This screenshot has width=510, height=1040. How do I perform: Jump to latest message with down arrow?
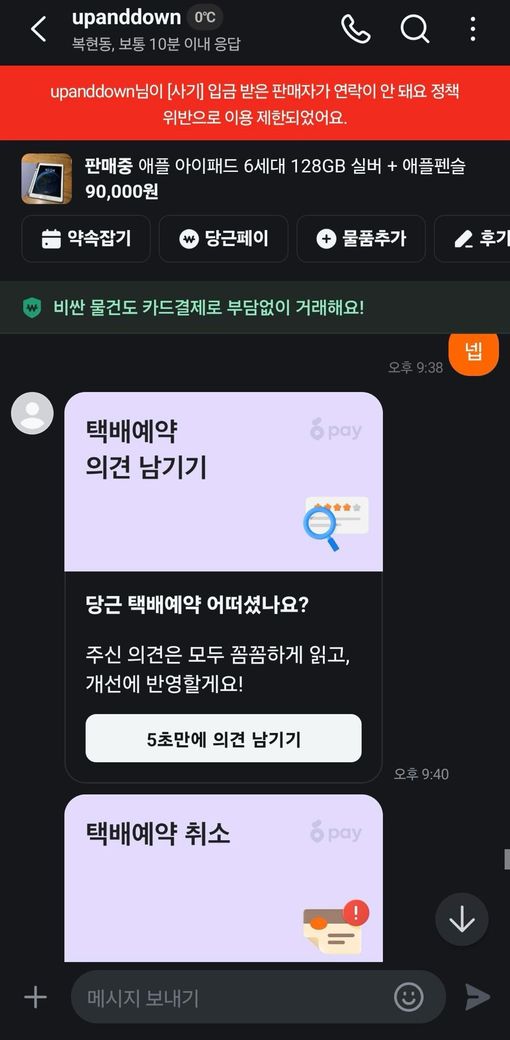tap(462, 919)
